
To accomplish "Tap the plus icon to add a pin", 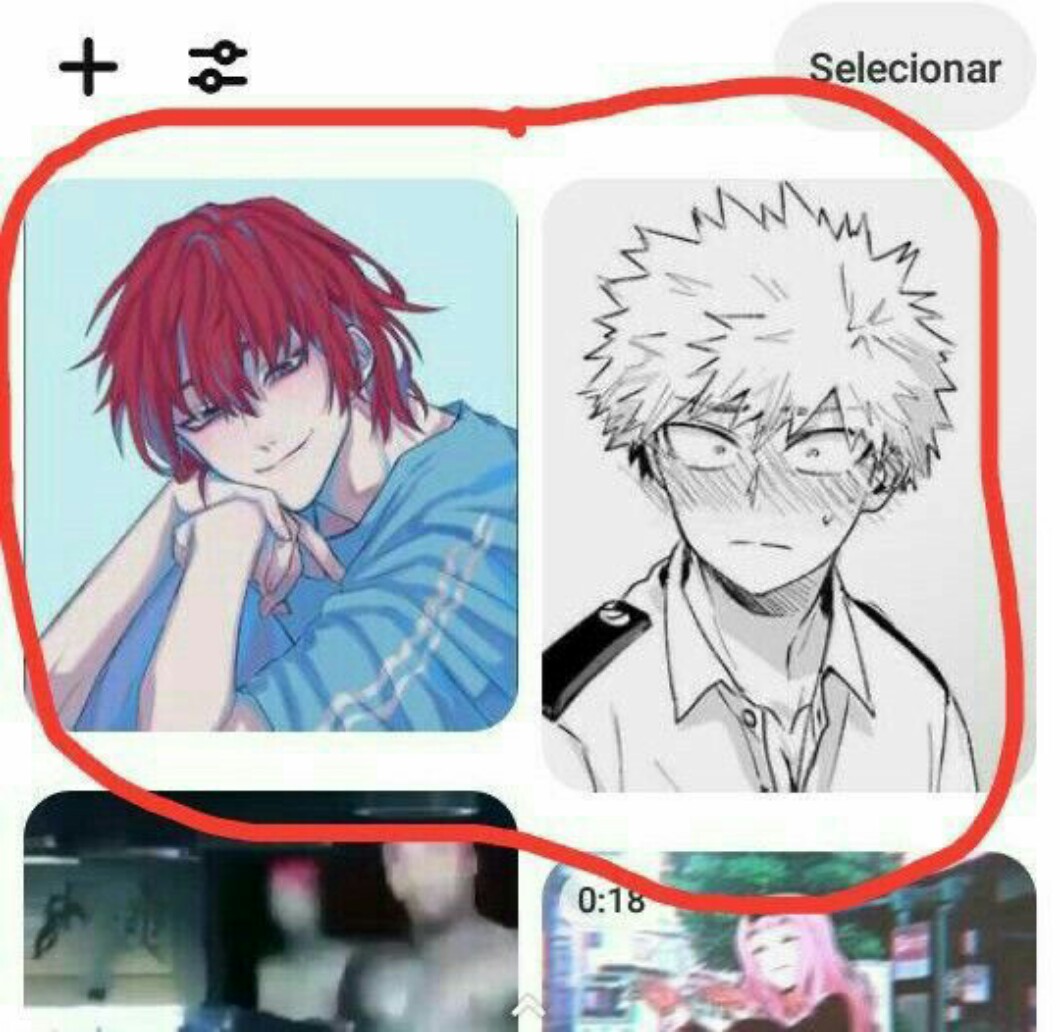I will click(x=88, y=68).
